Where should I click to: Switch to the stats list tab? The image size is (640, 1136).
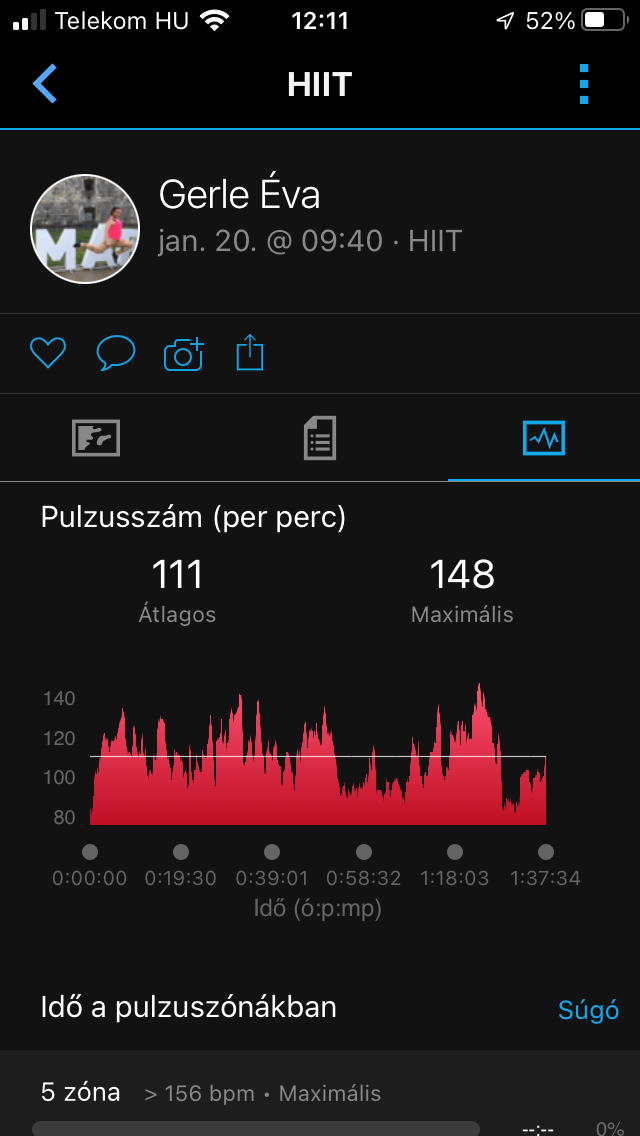[x=320, y=438]
